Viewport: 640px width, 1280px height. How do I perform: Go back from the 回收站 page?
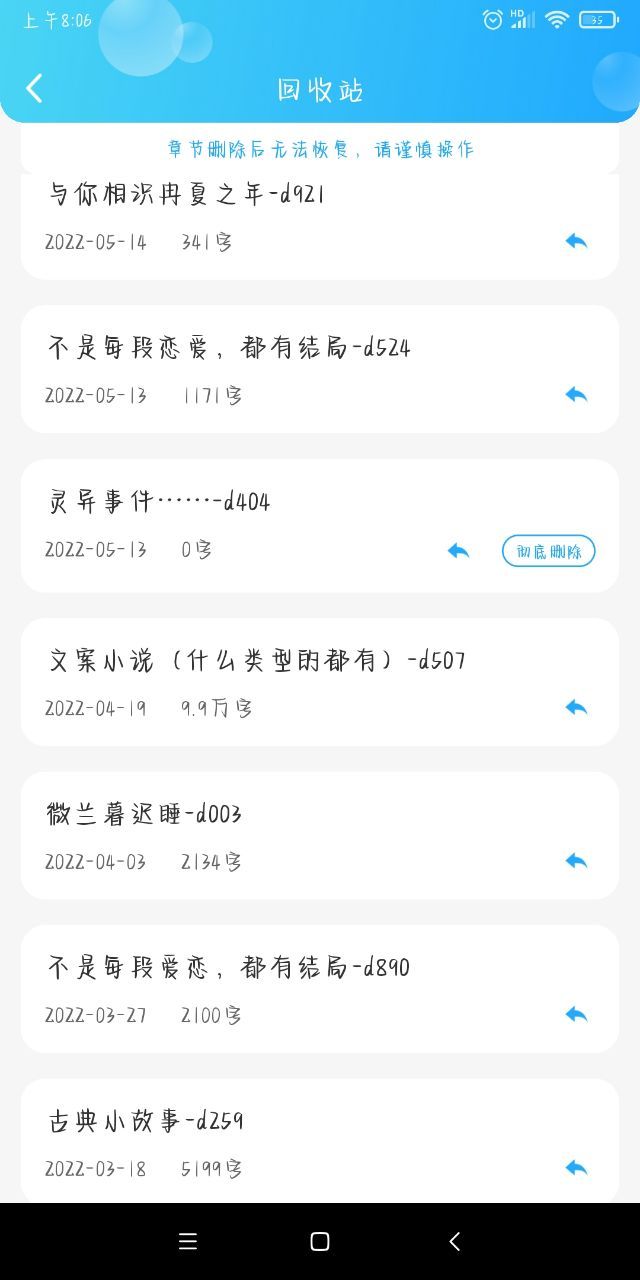34,89
